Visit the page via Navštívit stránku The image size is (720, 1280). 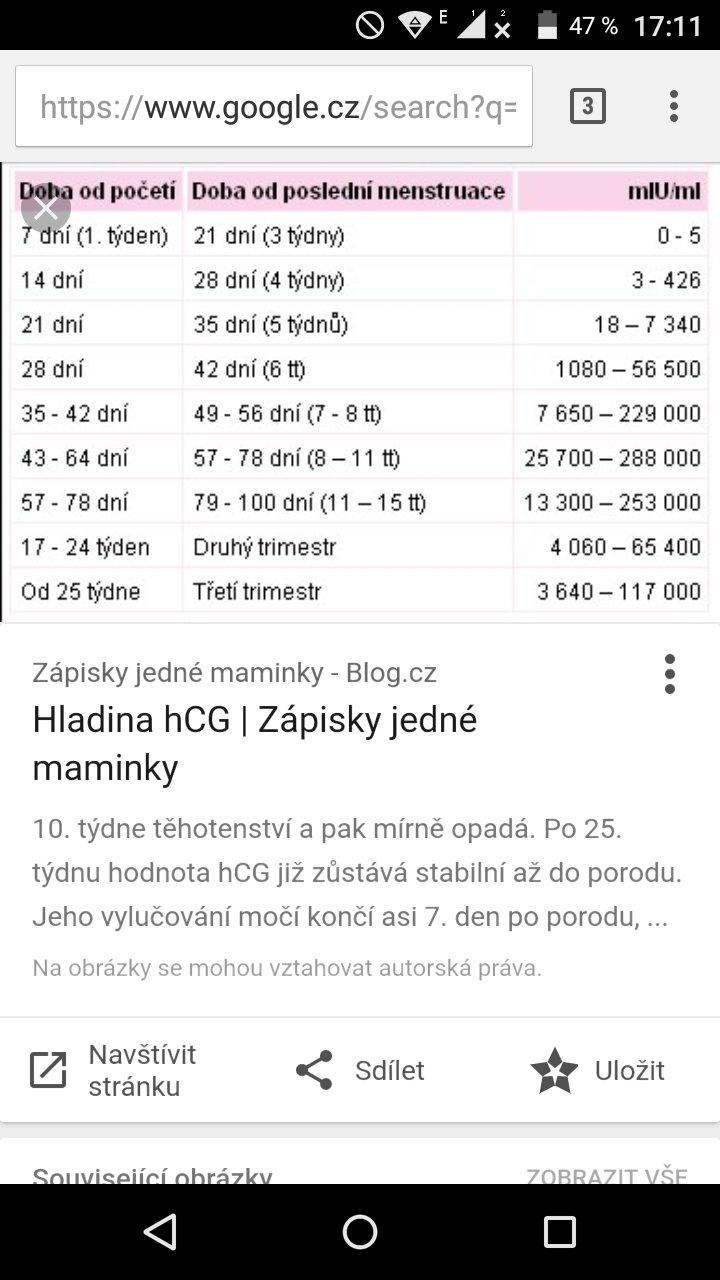[x=112, y=1070]
